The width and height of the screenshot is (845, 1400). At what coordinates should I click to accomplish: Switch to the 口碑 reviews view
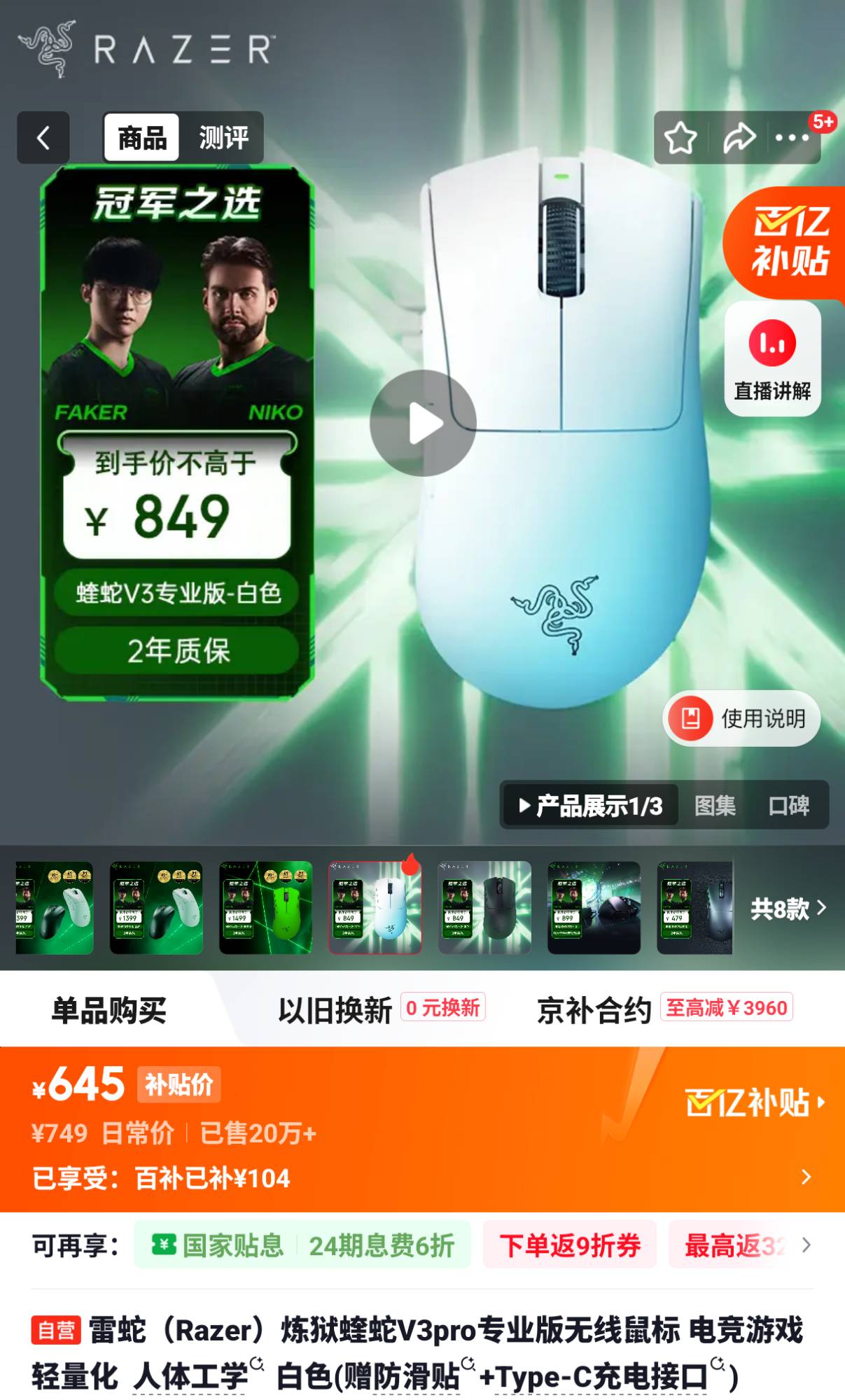[788, 806]
